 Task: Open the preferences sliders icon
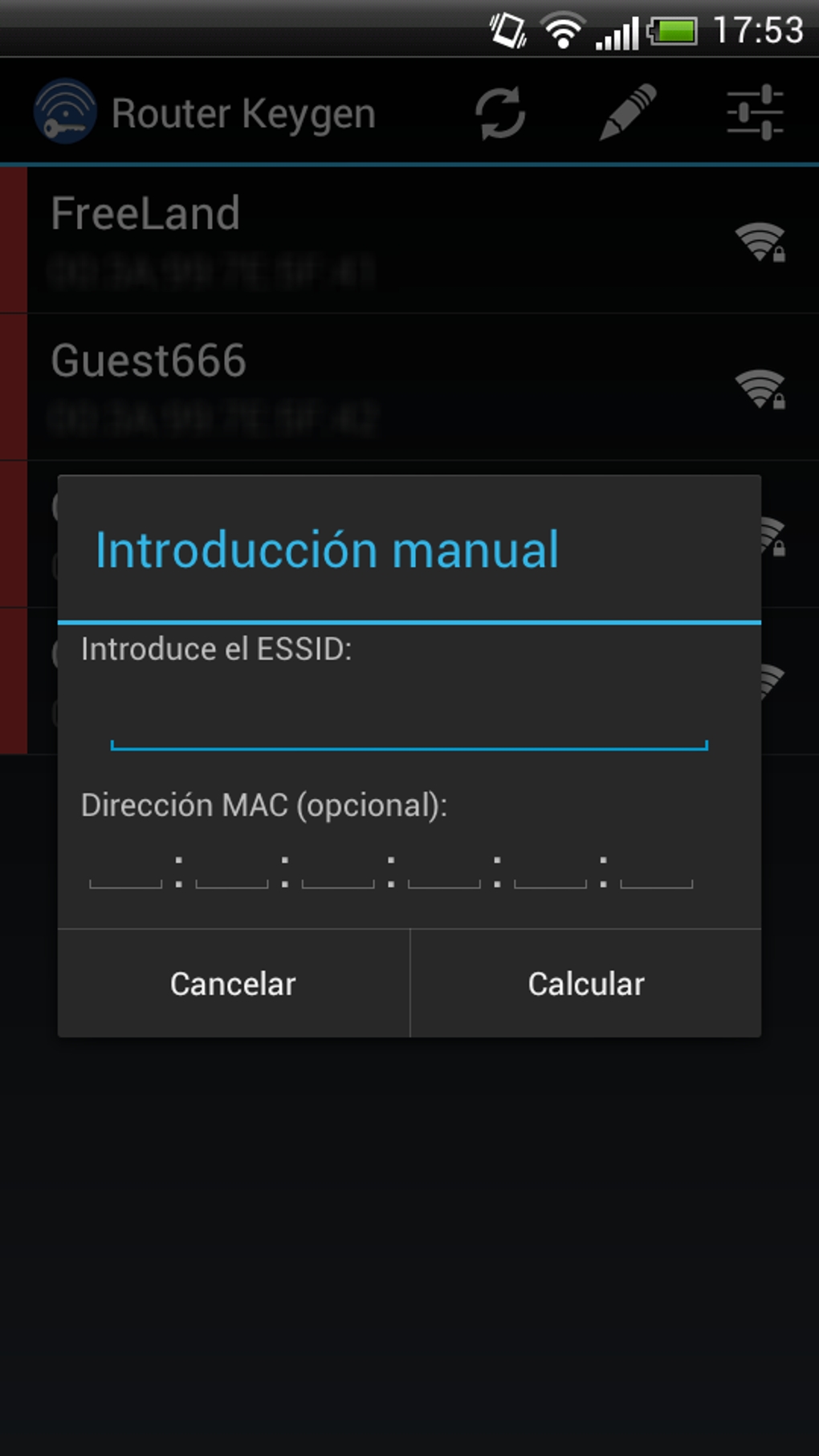[755, 112]
